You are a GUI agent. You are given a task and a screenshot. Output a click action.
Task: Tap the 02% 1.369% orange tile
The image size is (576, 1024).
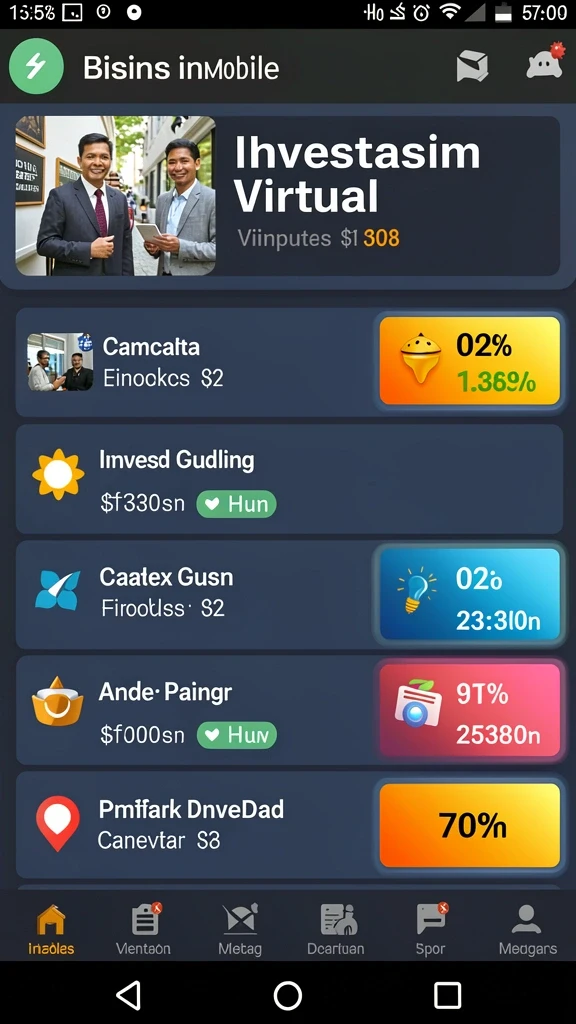click(x=470, y=361)
